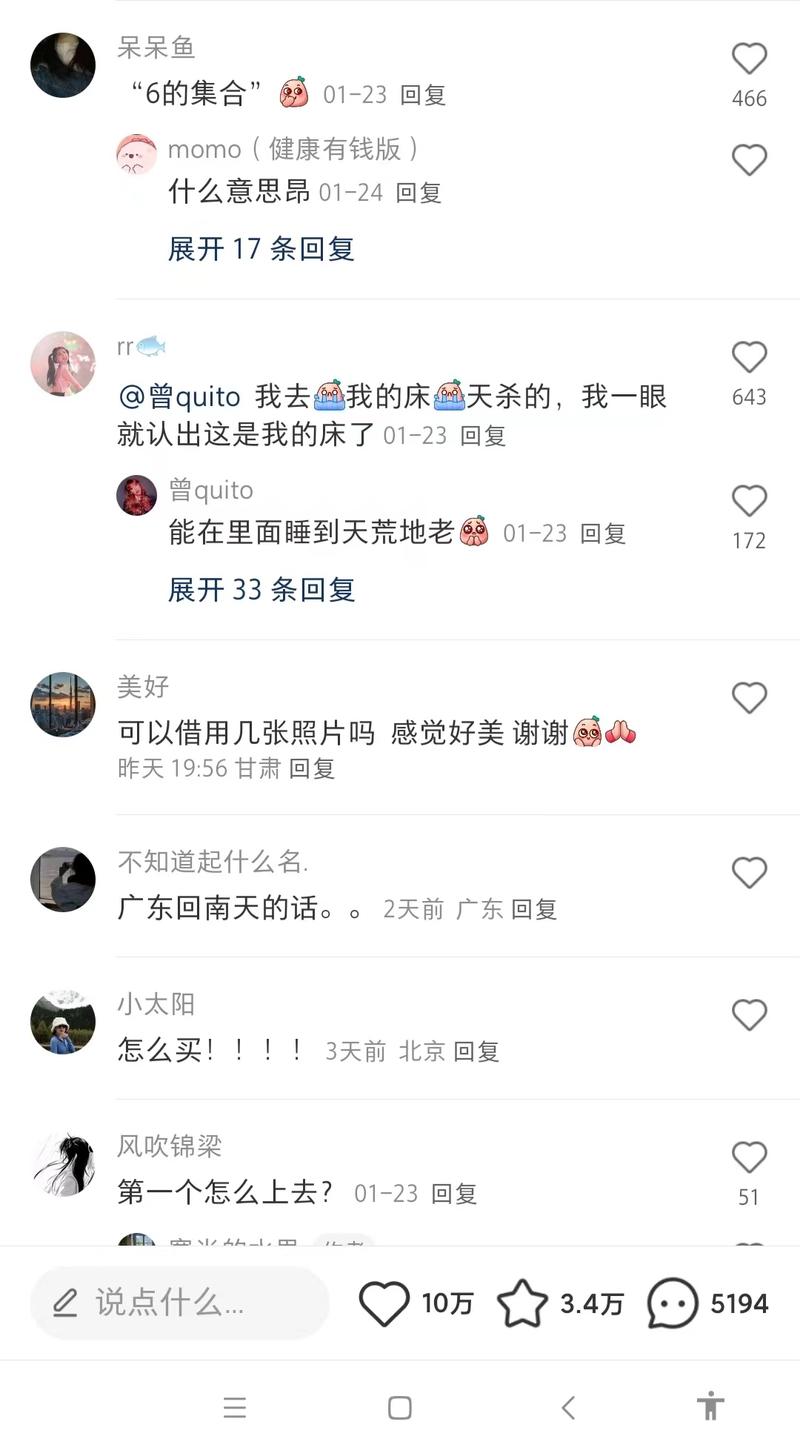800x1456 pixels.
Task: Expand 展开 17 条回复
Action: click(x=261, y=249)
